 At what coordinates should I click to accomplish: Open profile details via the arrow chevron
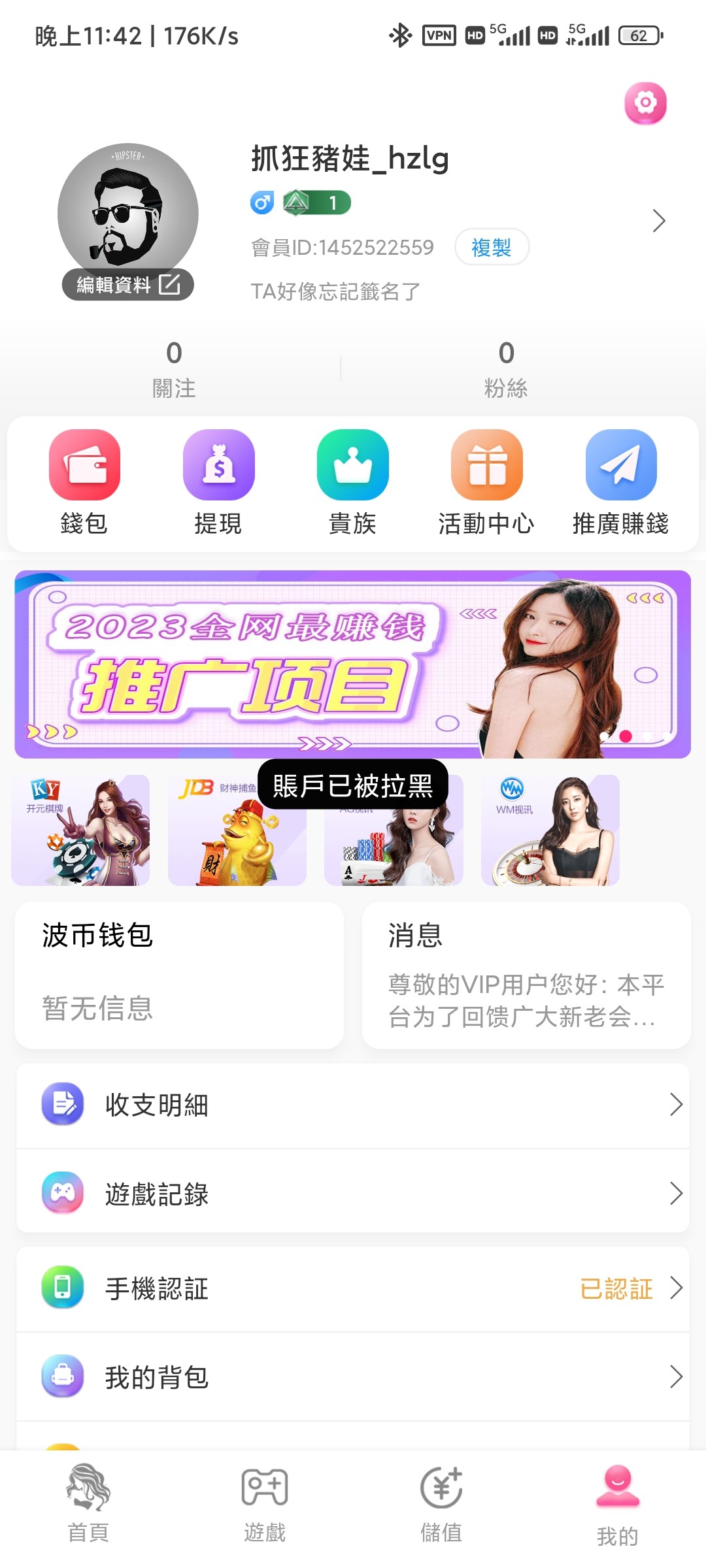658,221
